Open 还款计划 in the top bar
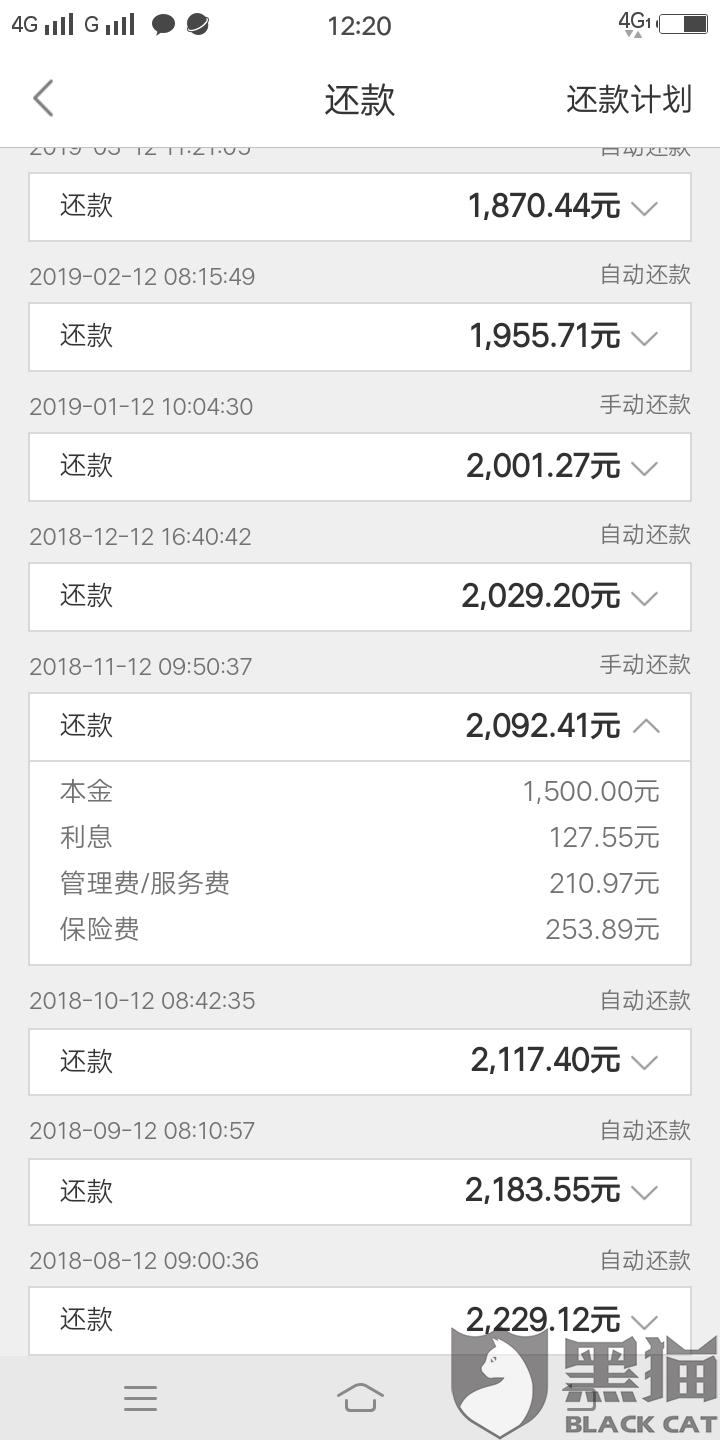Image resolution: width=720 pixels, height=1440 pixels. (x=628, y=99)
